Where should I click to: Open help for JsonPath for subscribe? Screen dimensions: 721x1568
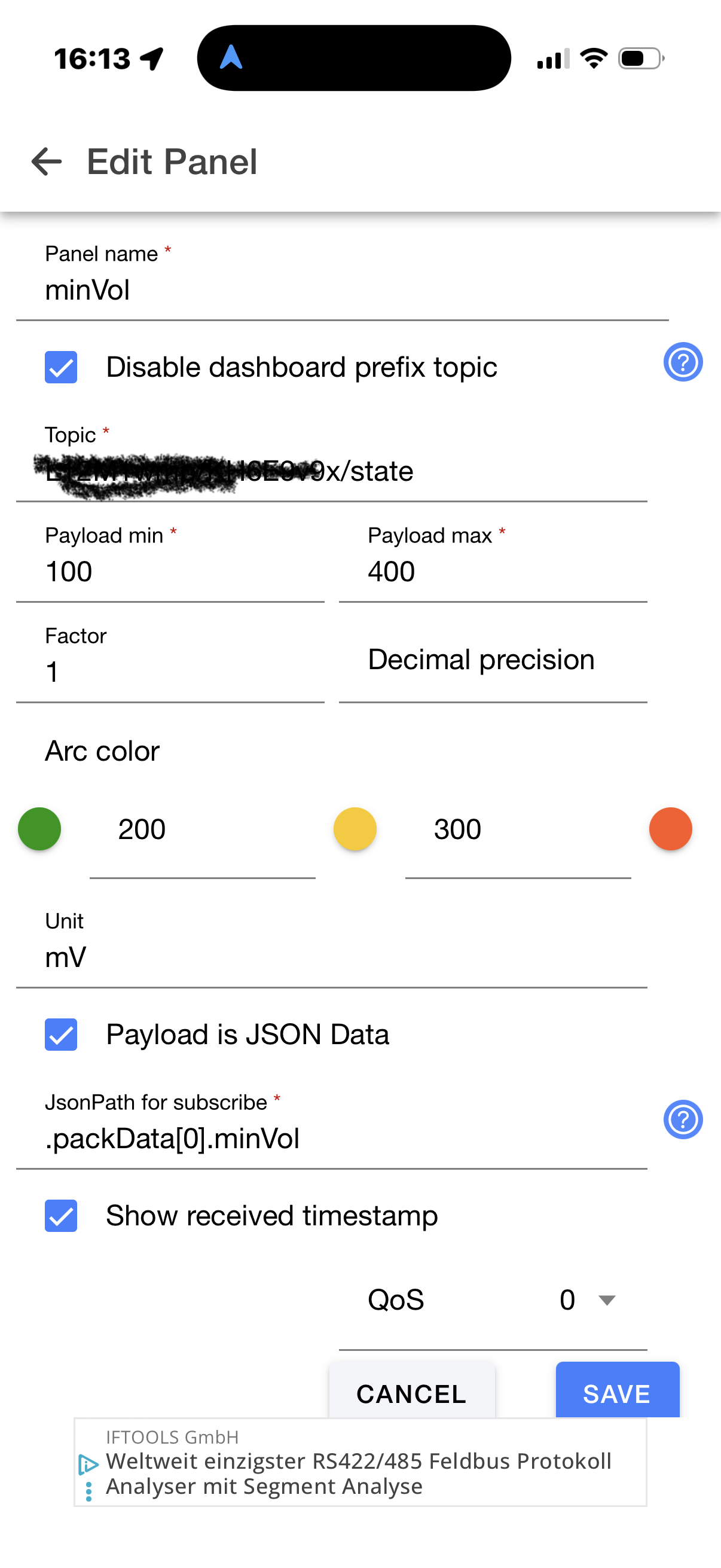click(683, 1119)
